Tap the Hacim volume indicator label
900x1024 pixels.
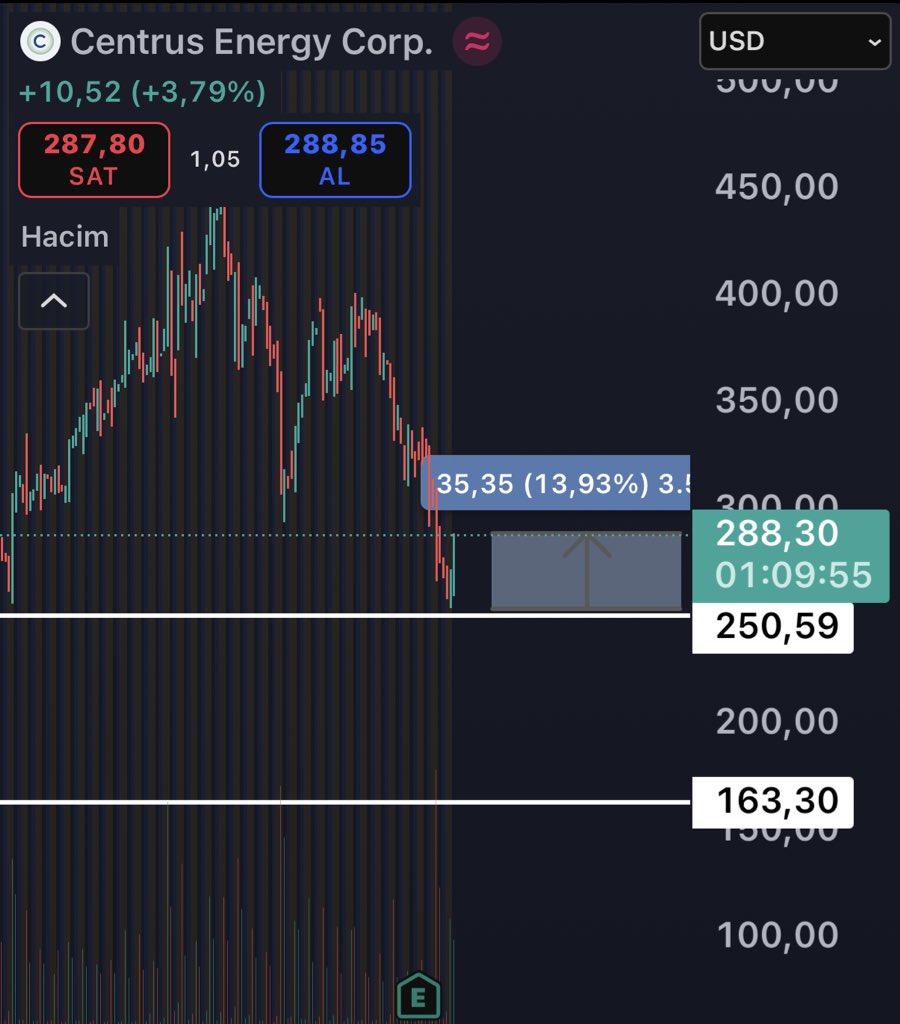[x=65, y=237]
